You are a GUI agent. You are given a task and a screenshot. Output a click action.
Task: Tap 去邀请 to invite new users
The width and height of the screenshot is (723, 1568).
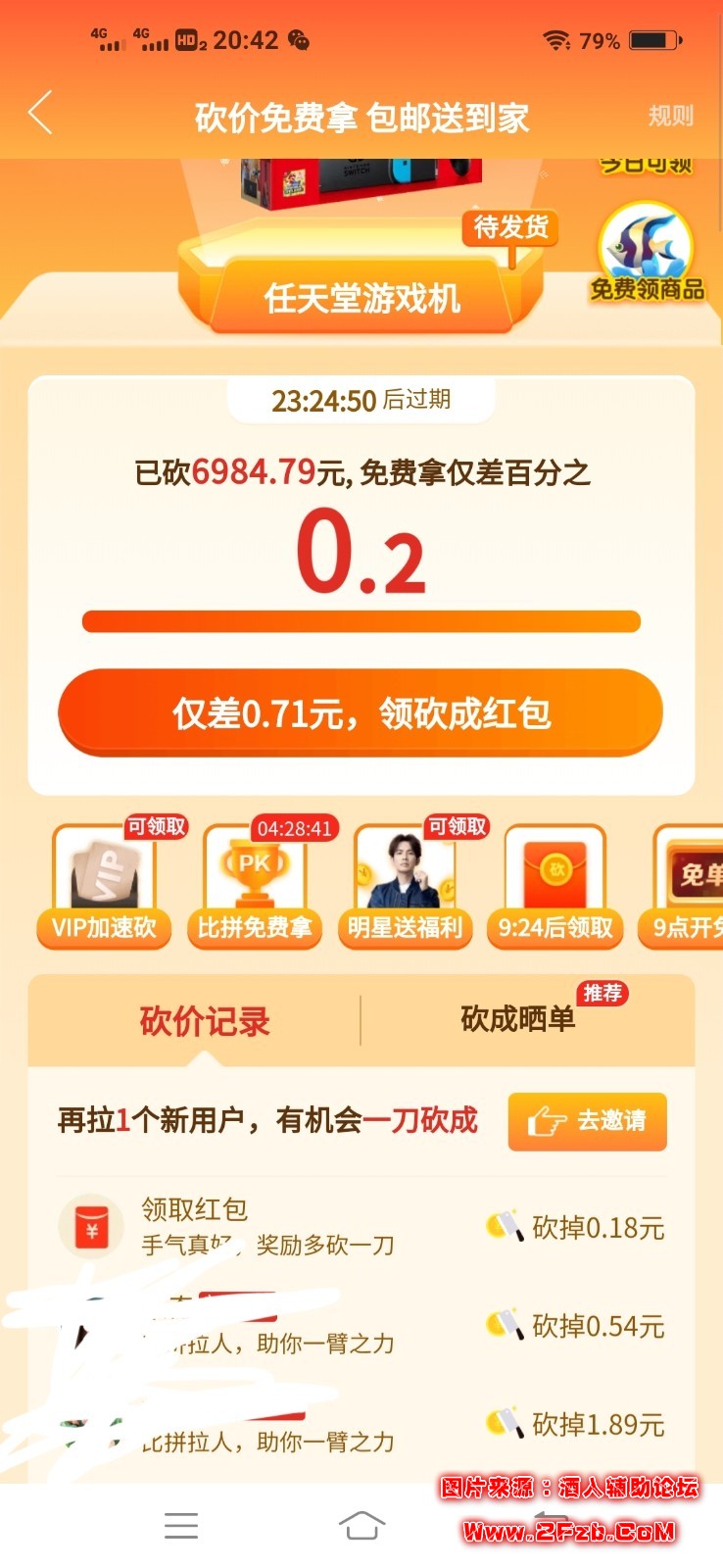tap(587, 1121)
